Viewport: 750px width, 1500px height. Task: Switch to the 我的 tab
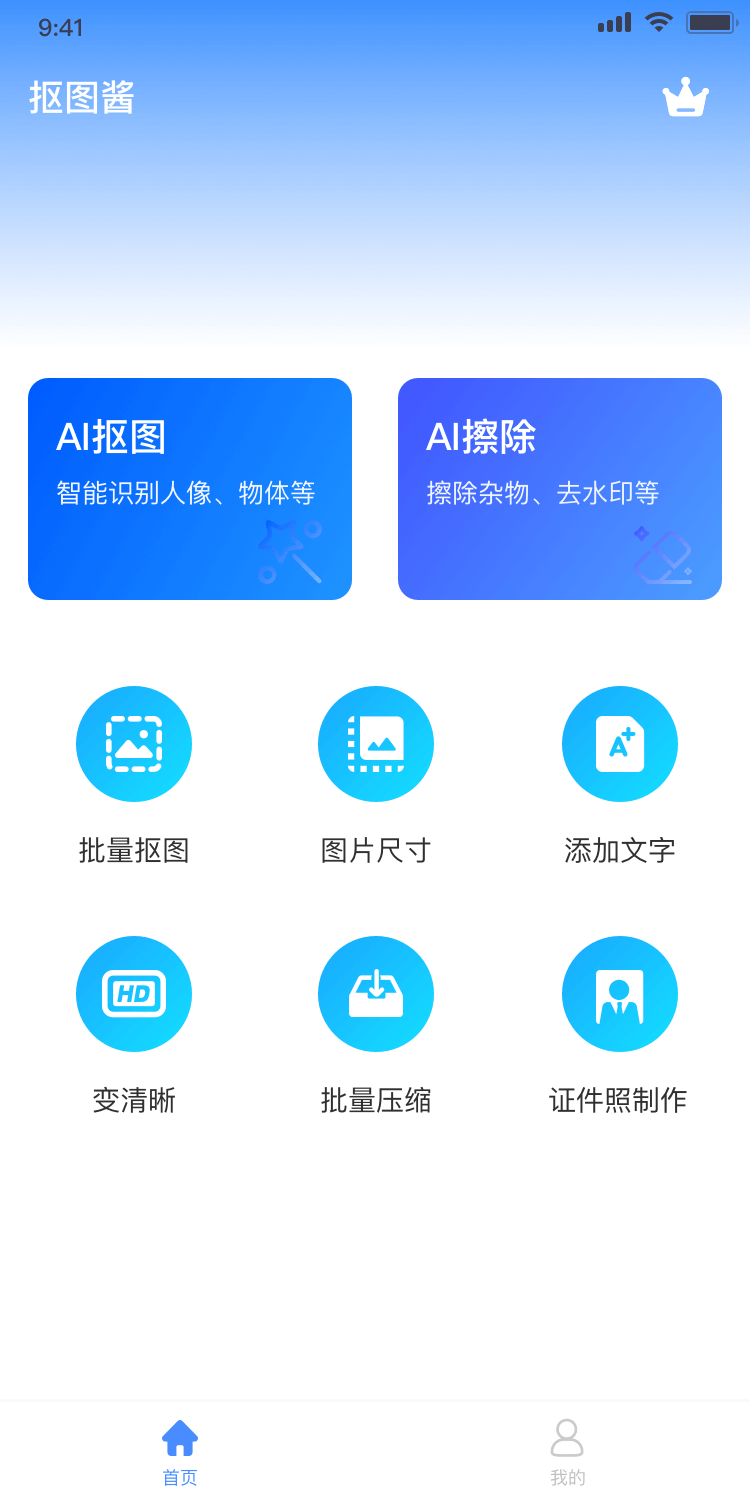pyautogui.click(x=567, y=1452)
